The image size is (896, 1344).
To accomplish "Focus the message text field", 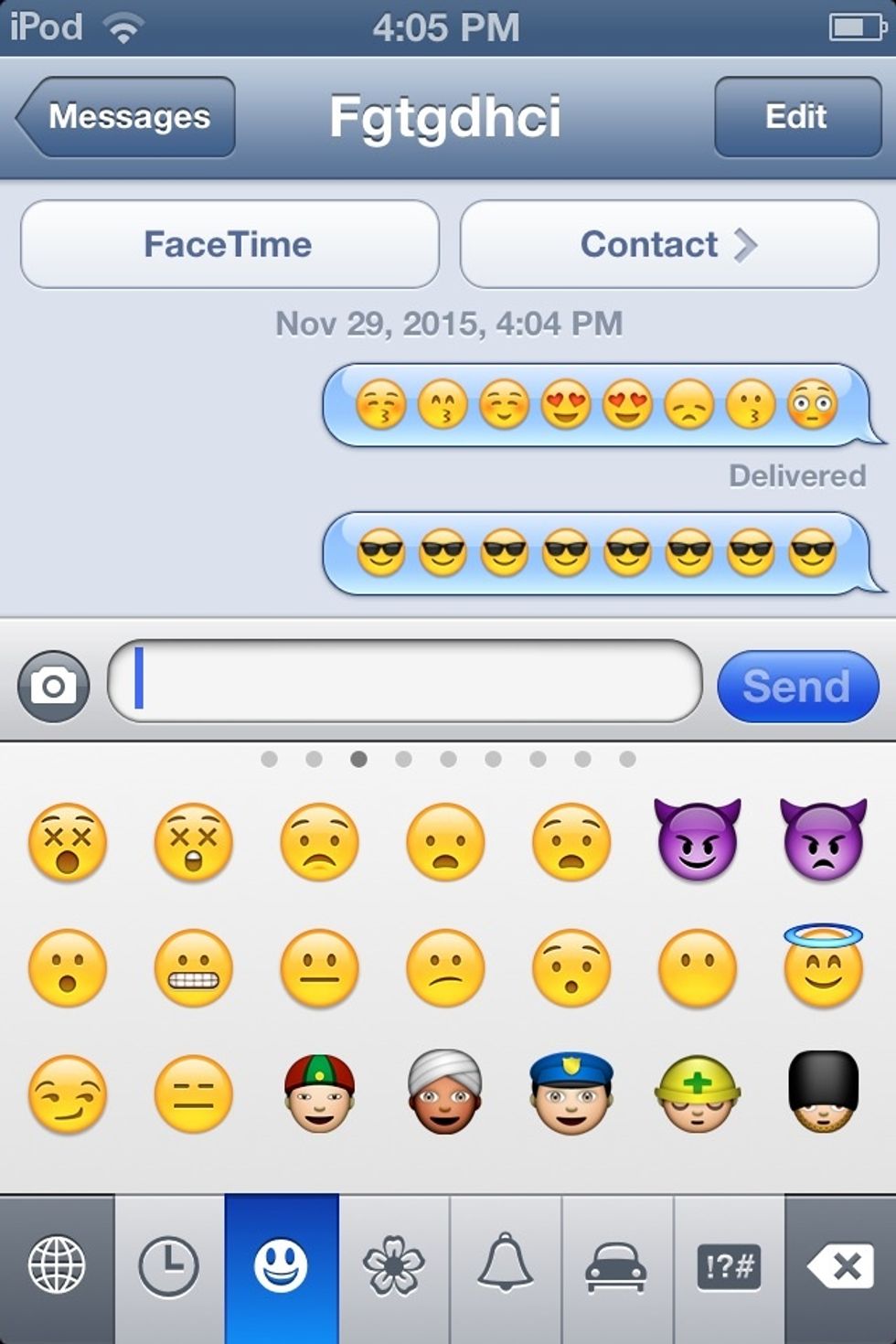I will (x=404, y=682).
